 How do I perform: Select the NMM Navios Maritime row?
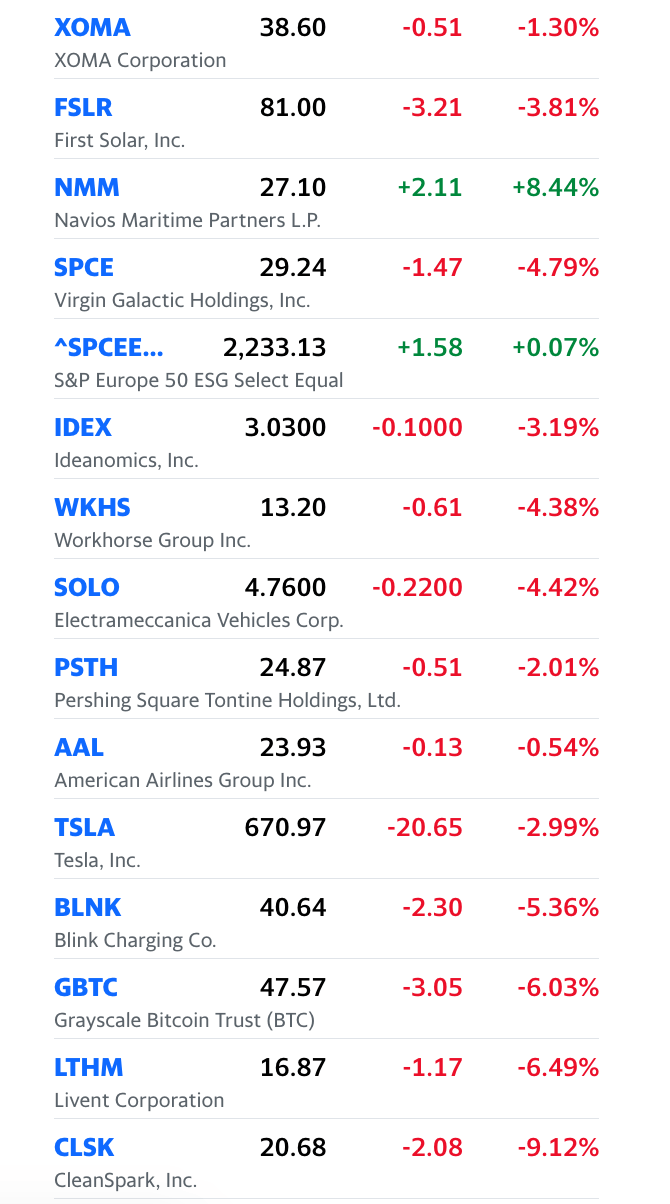pyautogui.click(x=87, y=188)
